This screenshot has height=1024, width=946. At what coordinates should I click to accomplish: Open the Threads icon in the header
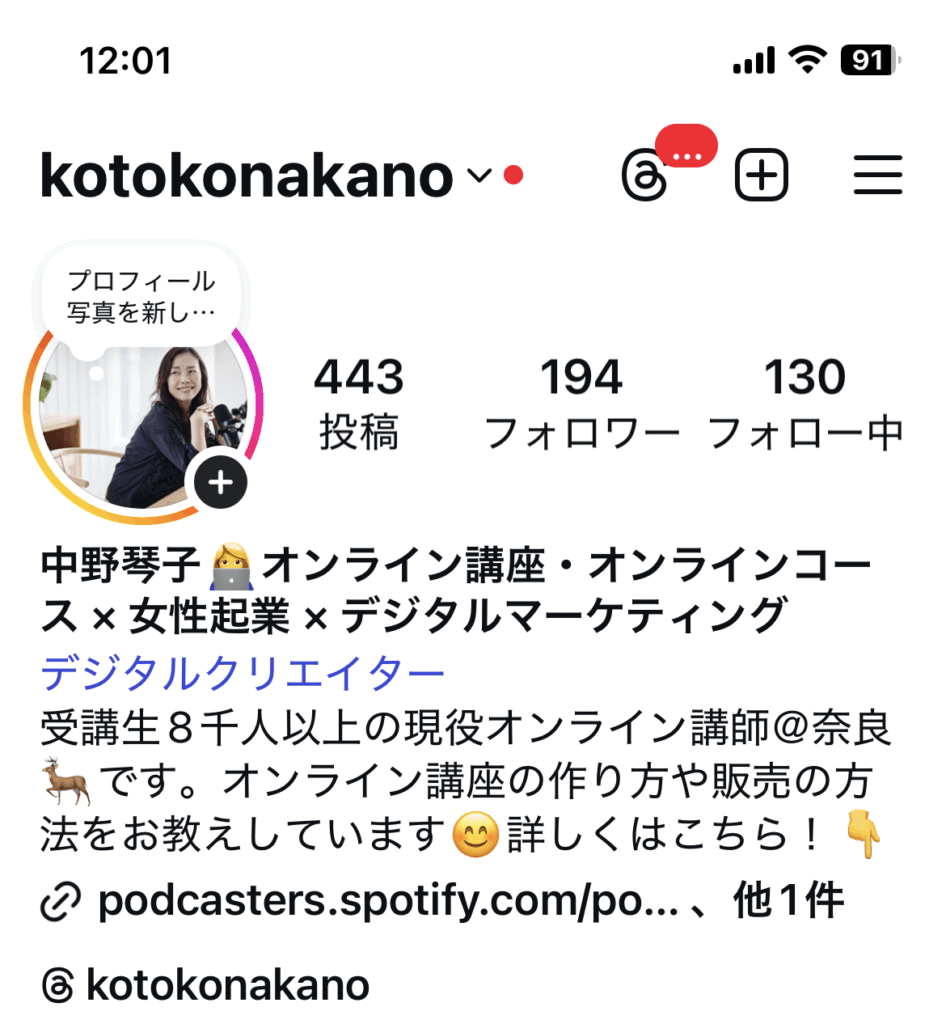click(645, 178)
